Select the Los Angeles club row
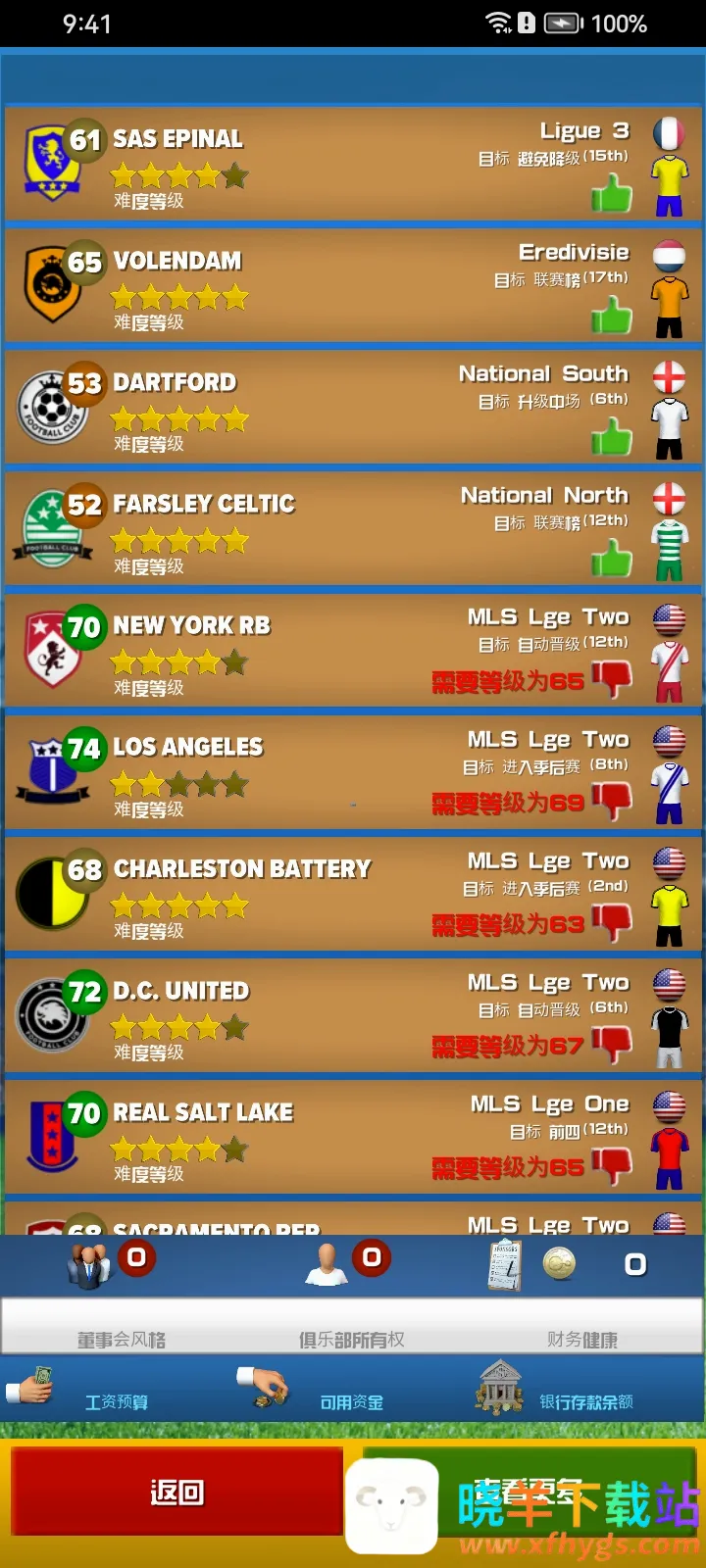This screenshot has height=1568, width=706. (353, 771)
